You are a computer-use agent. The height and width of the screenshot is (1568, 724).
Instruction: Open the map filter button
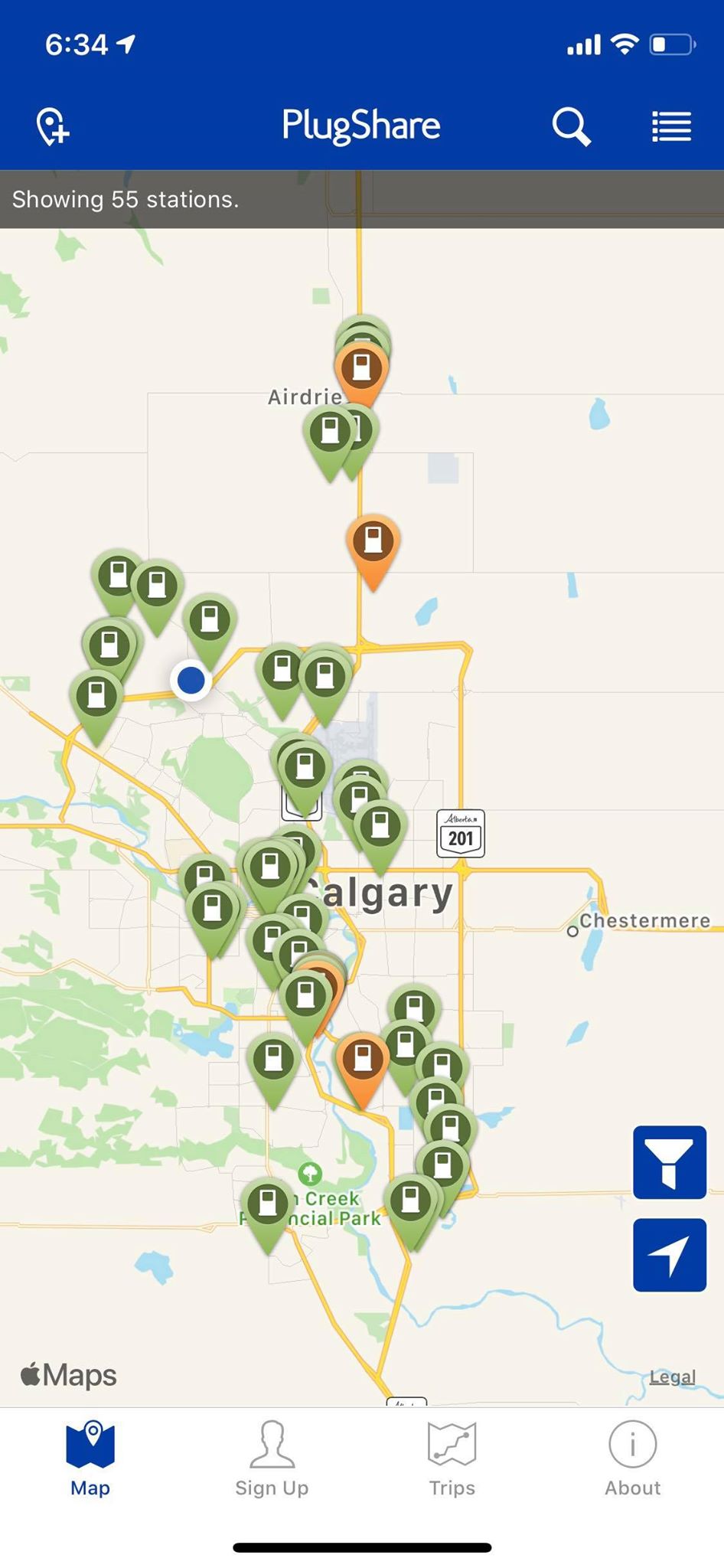669,1161
